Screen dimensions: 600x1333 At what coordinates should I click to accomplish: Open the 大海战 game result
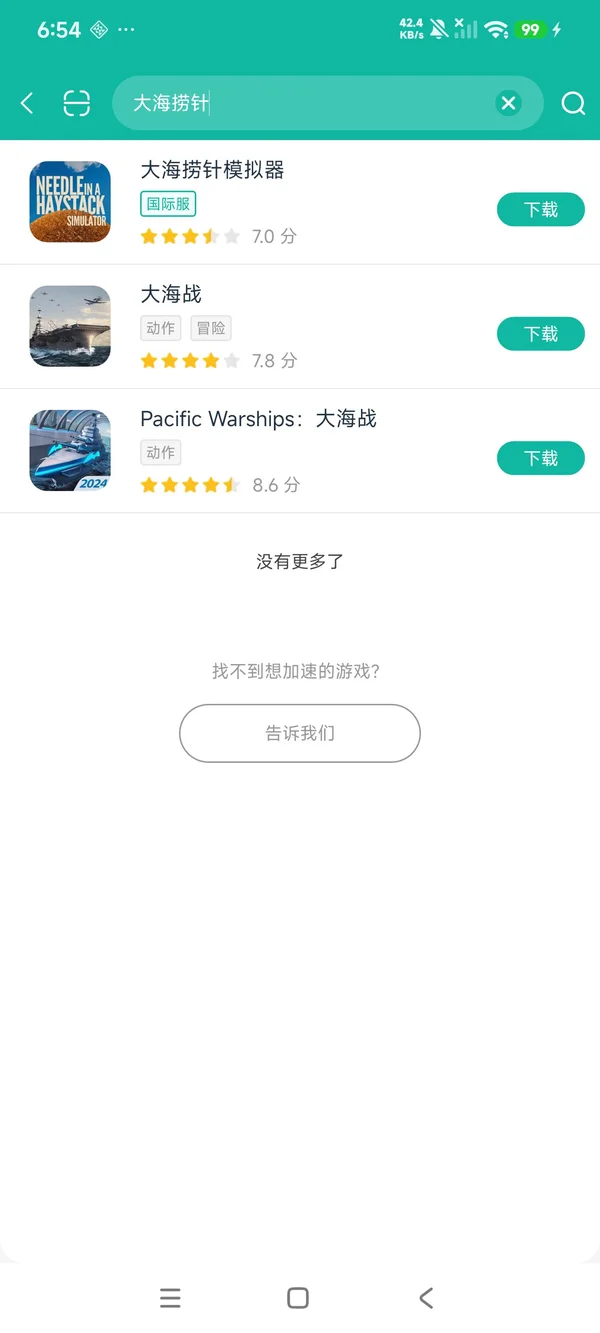[300, 327]
